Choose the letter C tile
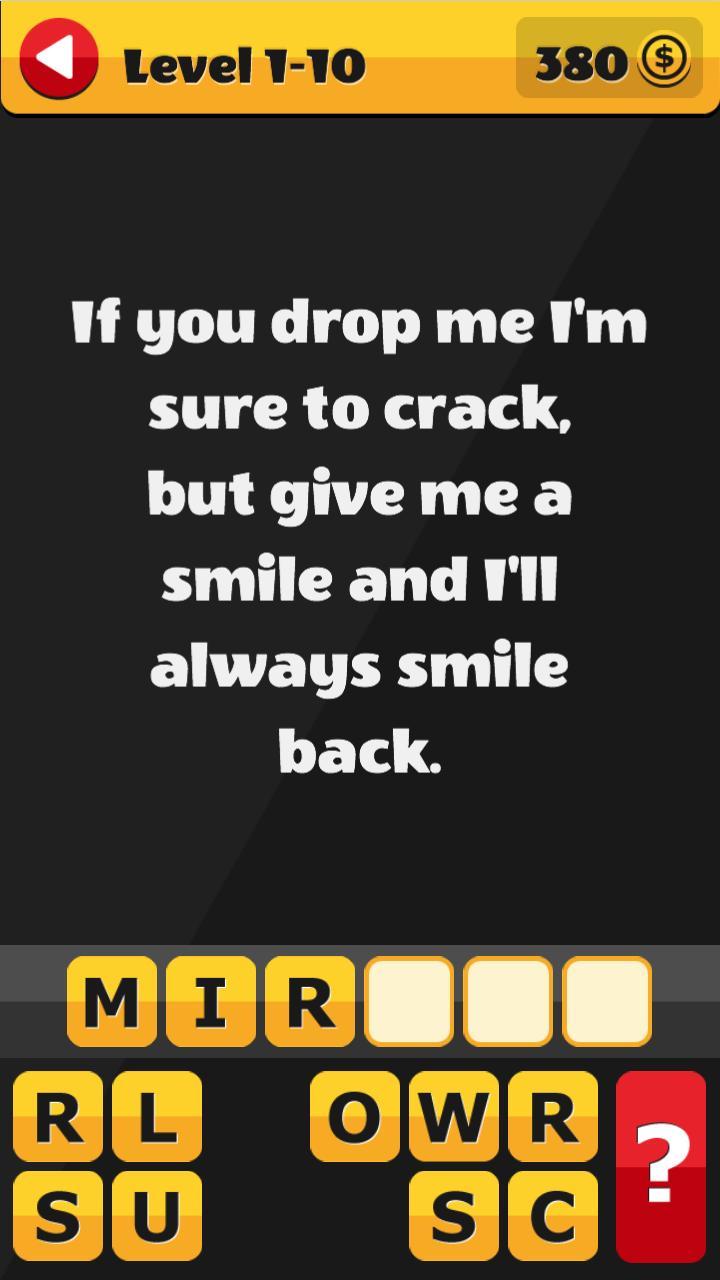This screenshot has width=720, height=1280. (x=553, y=1216)
